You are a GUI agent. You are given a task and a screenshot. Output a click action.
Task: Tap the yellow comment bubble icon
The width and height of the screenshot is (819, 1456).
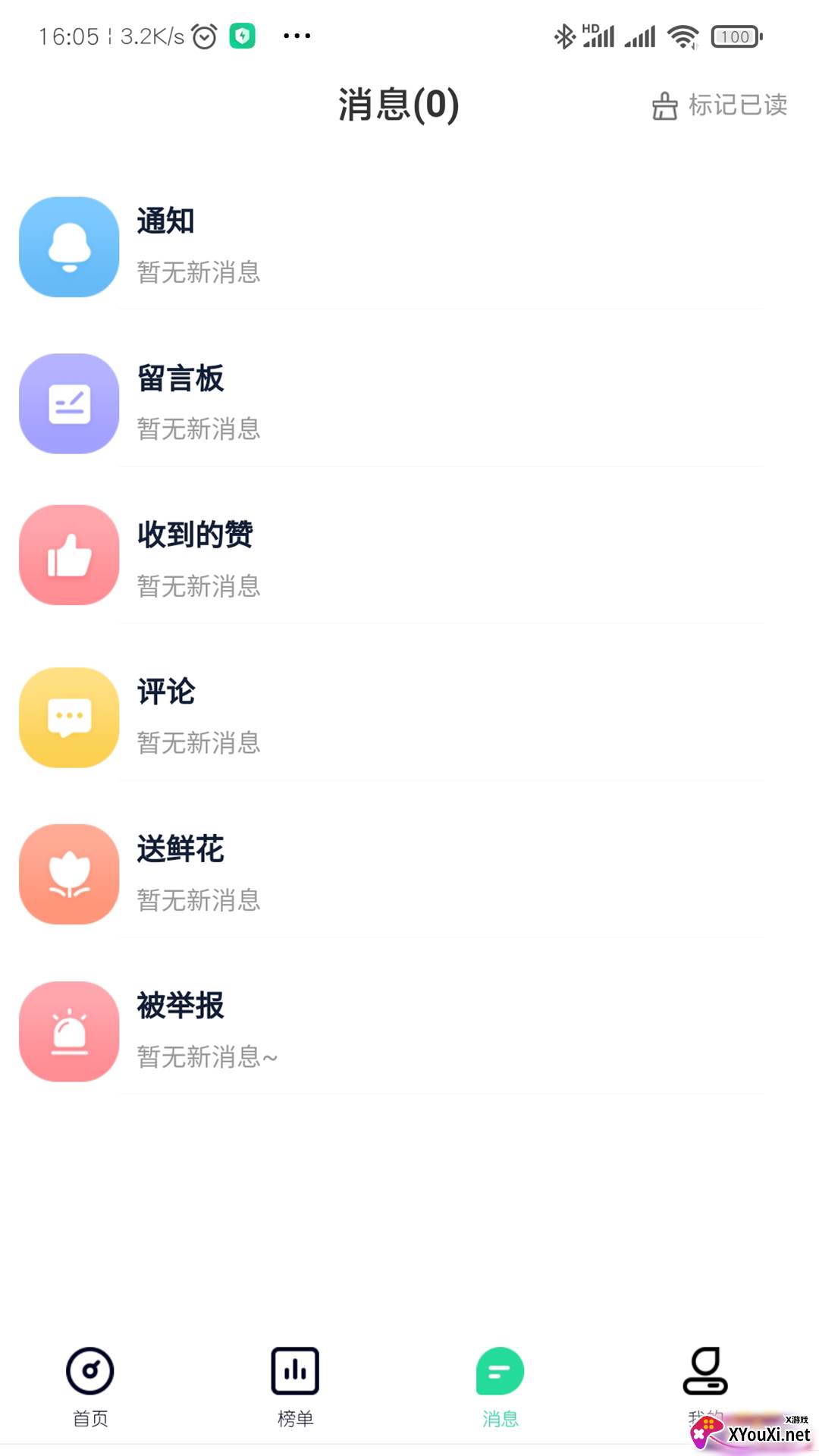[x=68, y=717]
